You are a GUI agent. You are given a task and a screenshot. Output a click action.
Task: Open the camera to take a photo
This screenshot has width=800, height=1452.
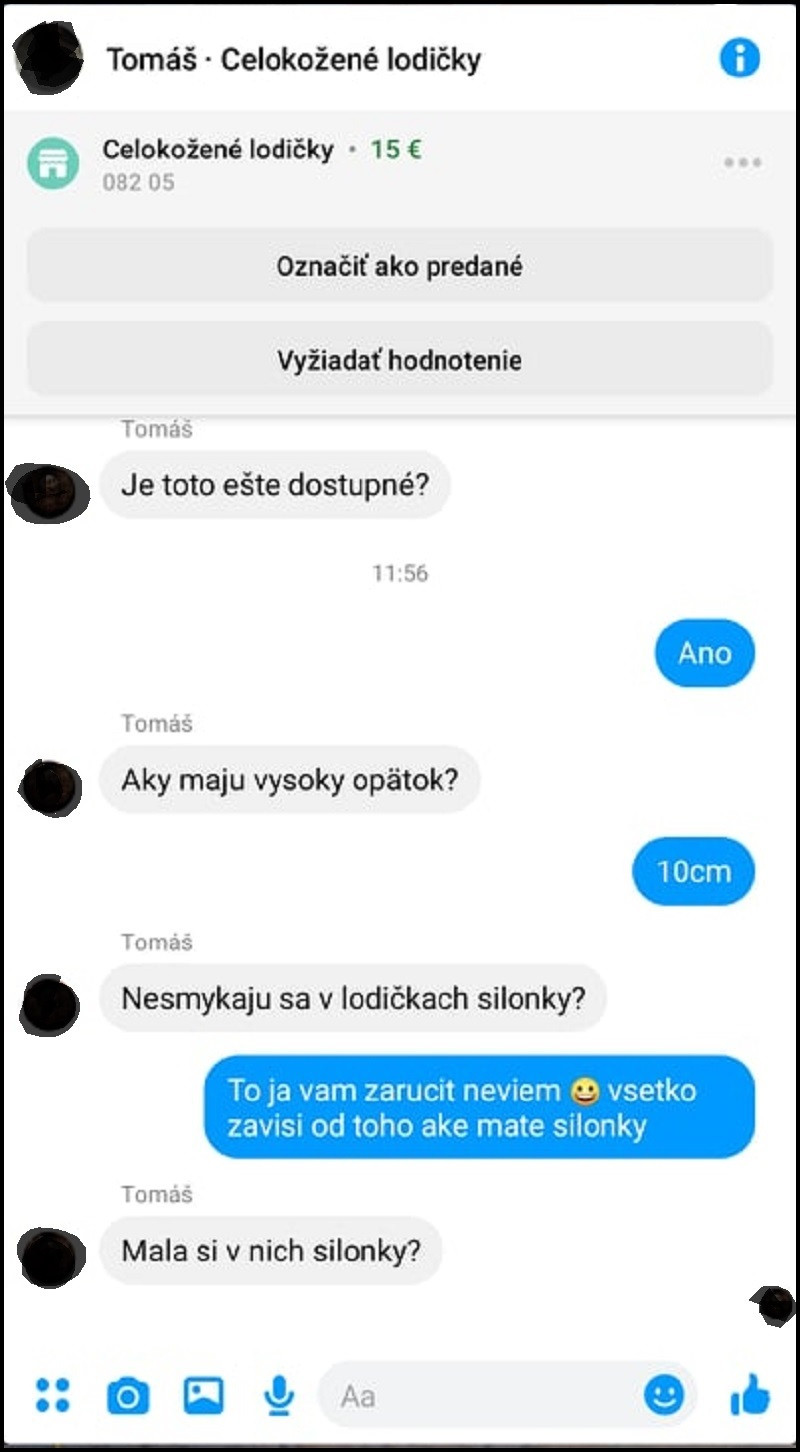(128, 1395)
